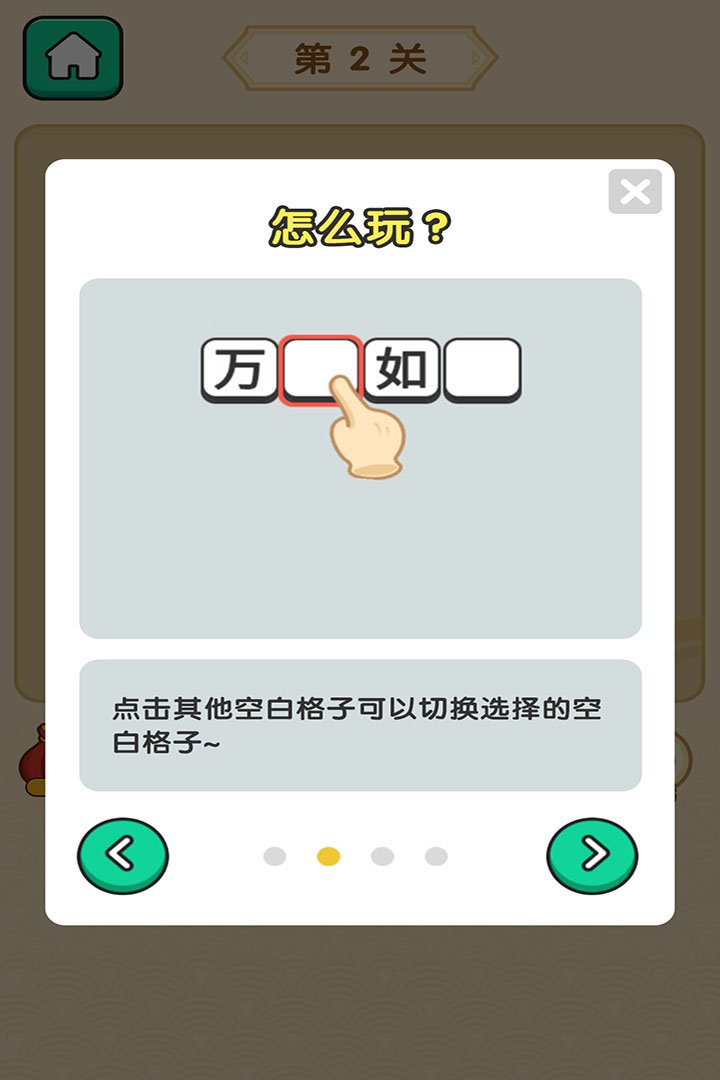720x1080 pixels.
Task: Return to the home screen
Action: [73, 58]
